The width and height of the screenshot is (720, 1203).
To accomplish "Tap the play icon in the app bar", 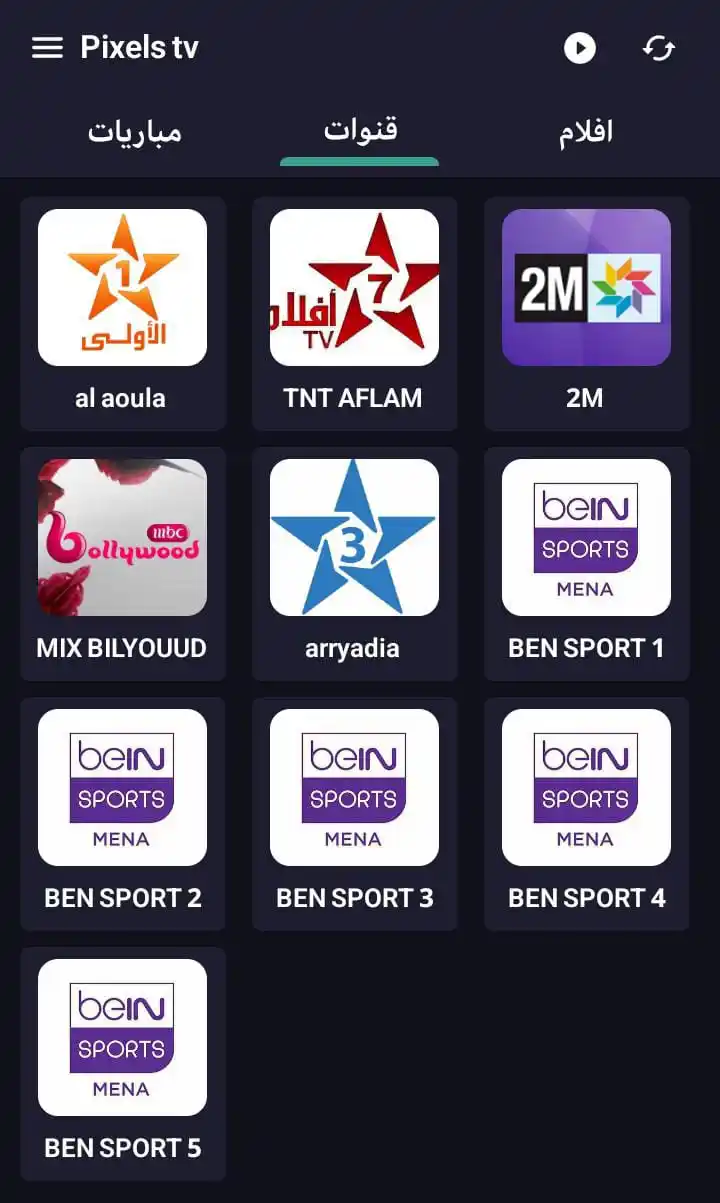I will 580,48.
